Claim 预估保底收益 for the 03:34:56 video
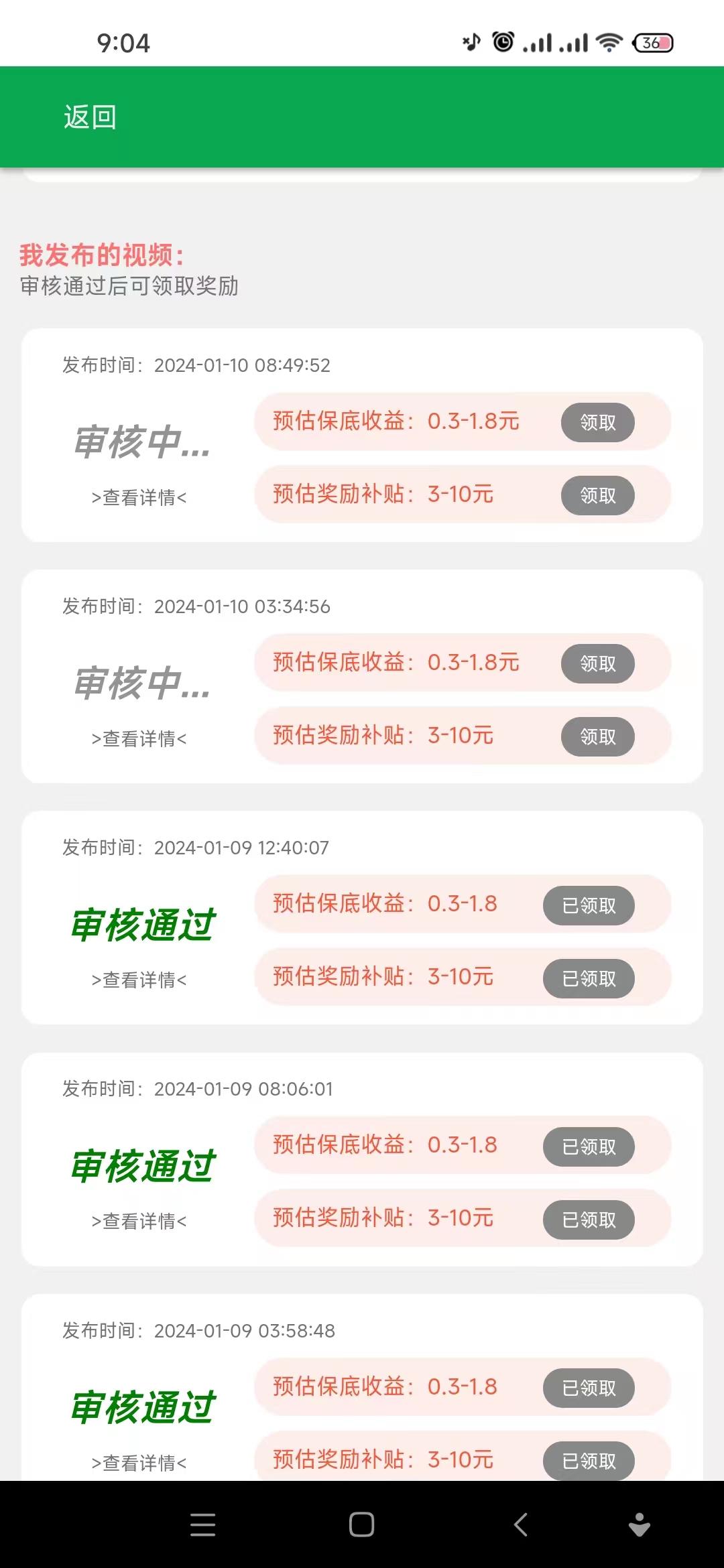This screenshot has width=724, height=1568. click(597, 663)
